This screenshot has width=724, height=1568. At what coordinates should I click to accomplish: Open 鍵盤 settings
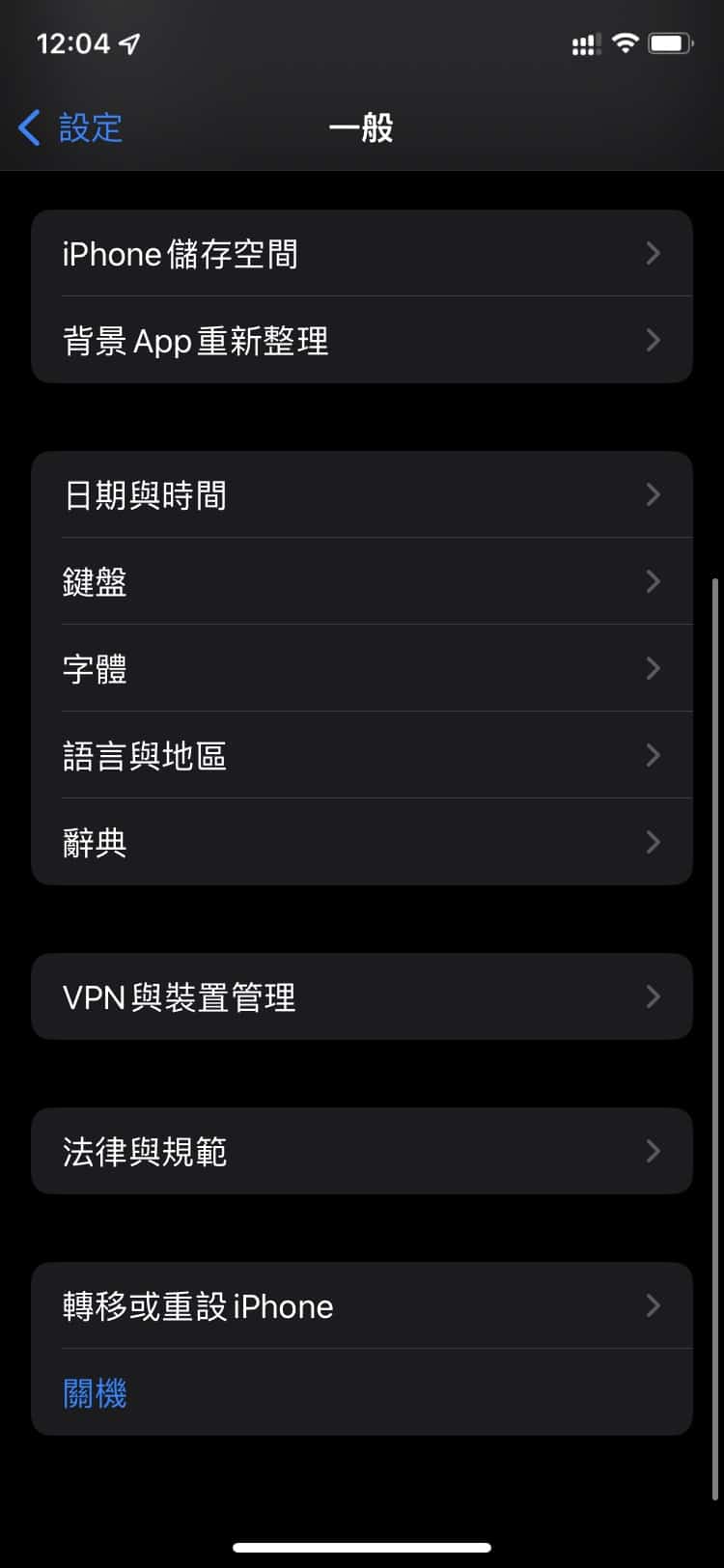coord(361,582)
